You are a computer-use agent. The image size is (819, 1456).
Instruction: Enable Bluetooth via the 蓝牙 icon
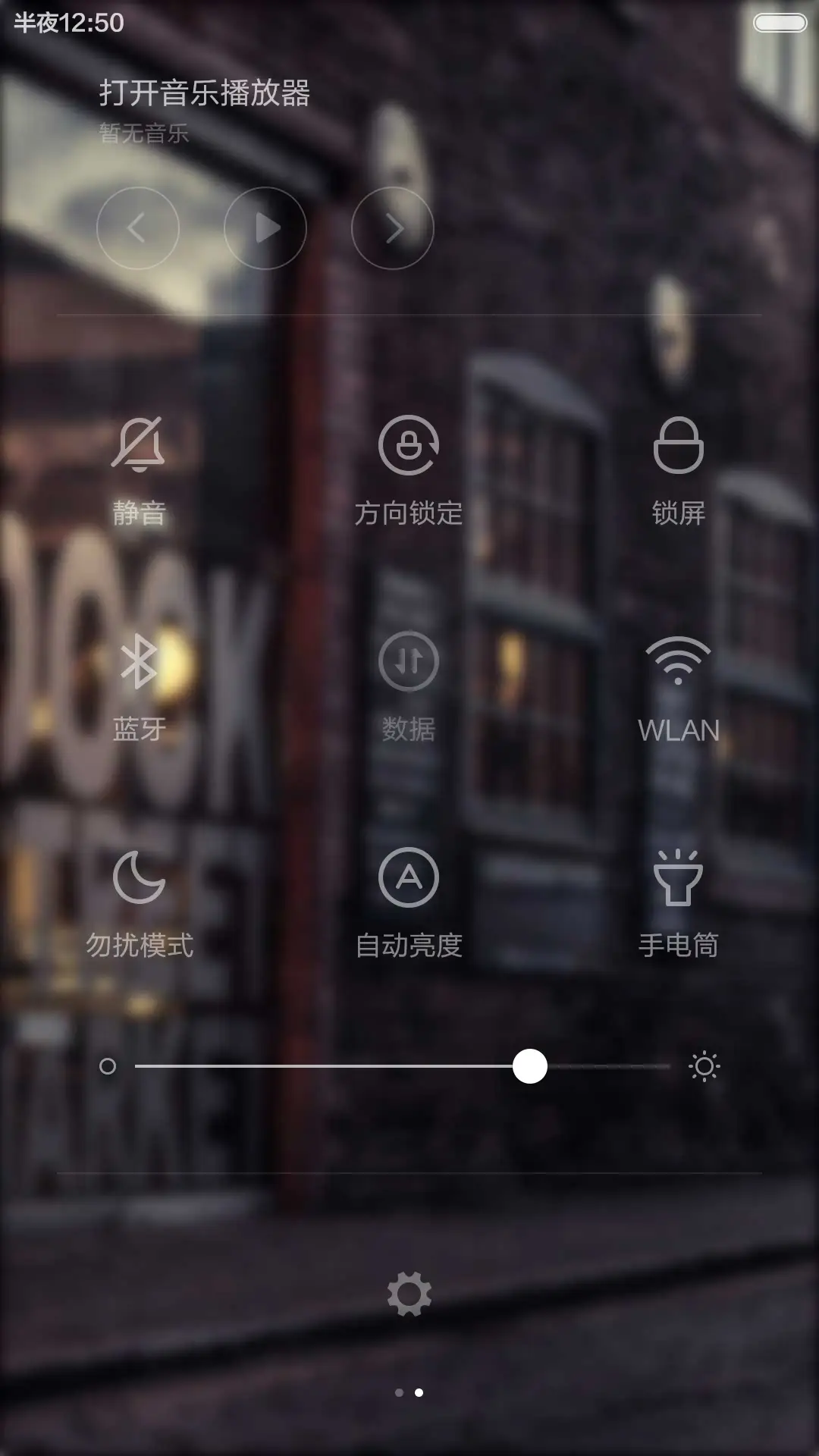coord(139,661)
